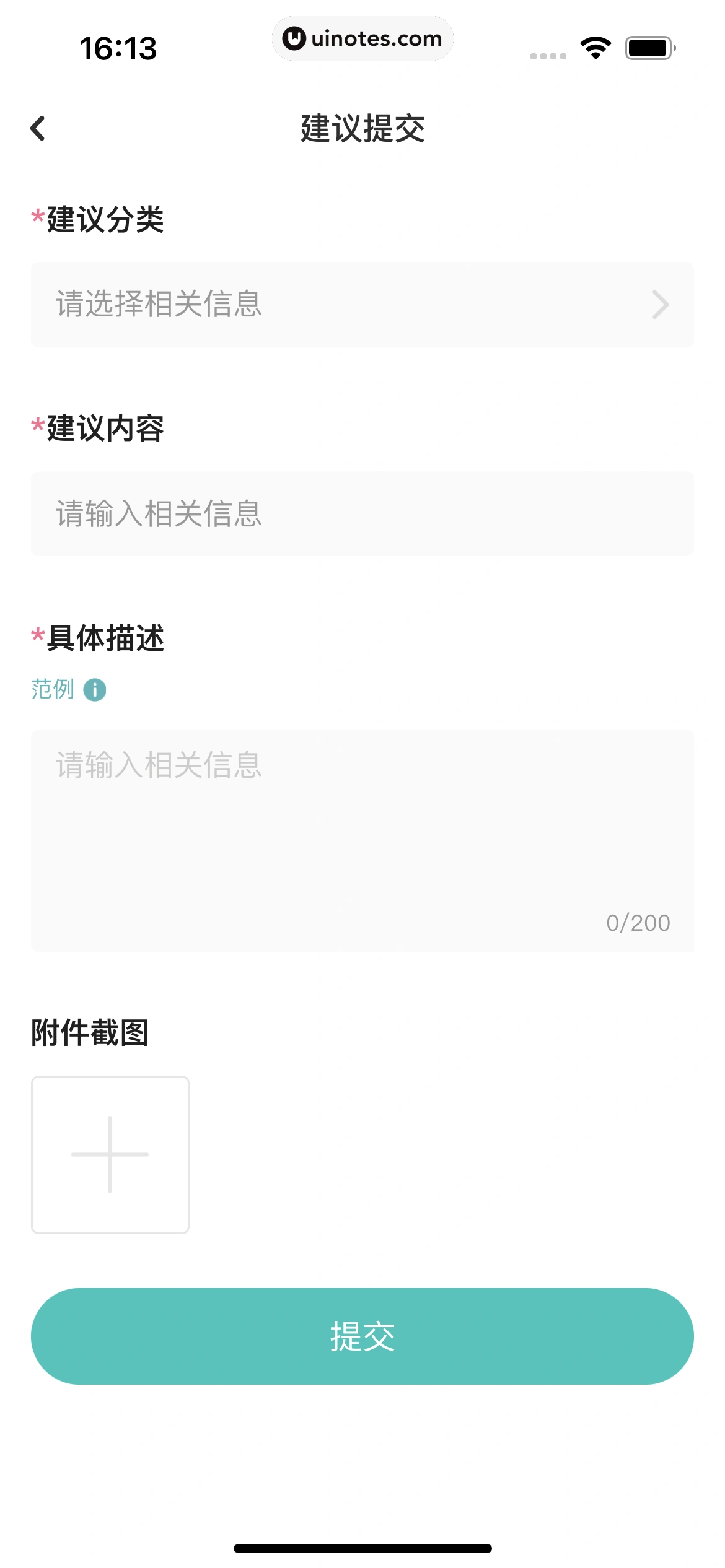Click inside the 建议内容 input field

362,512
